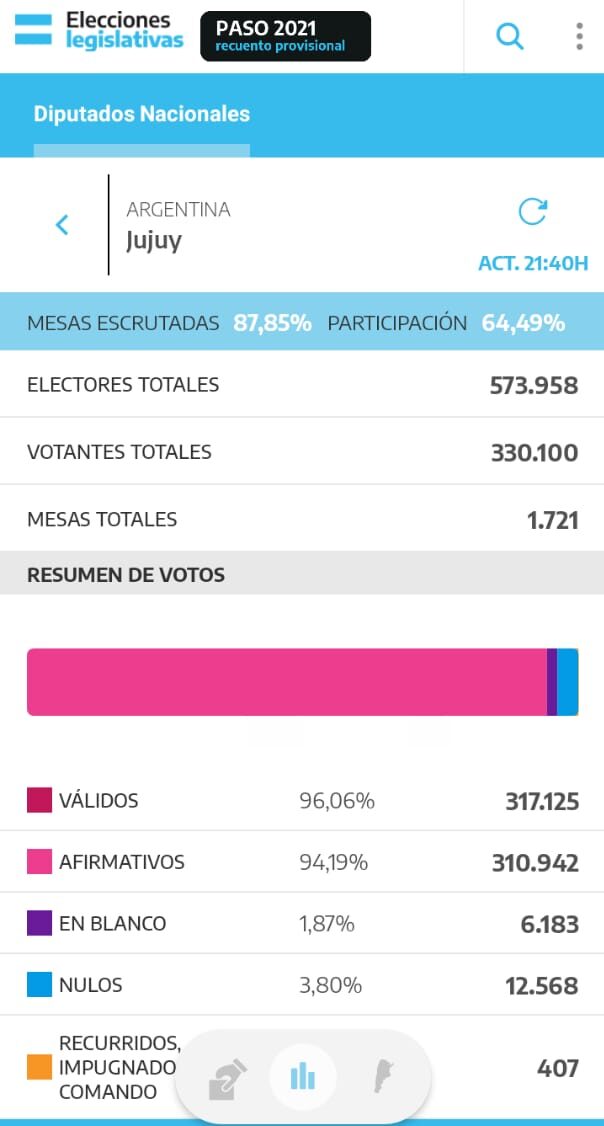Open the three-dot overflow menu
604x1126 pixels.
(579, 37)
